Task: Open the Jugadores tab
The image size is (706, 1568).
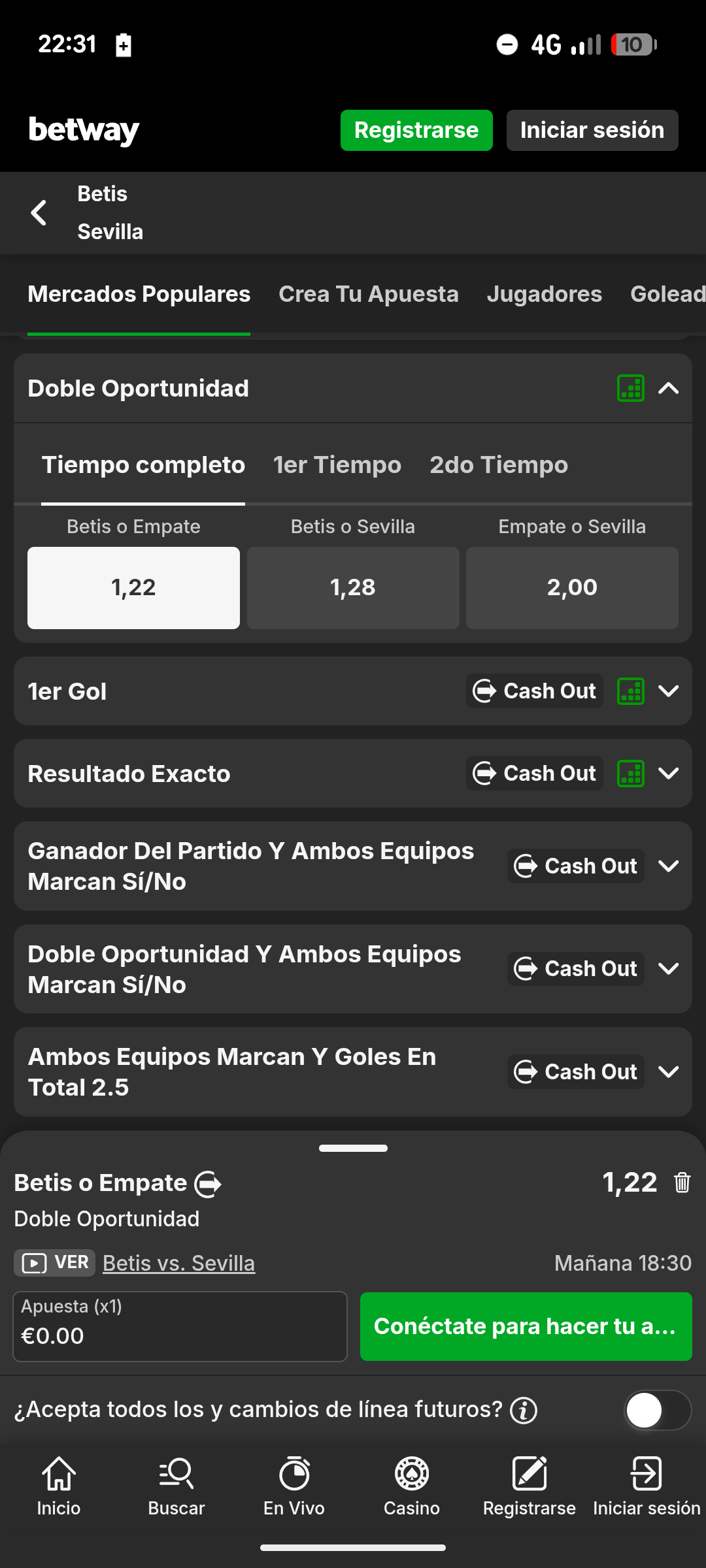Action: pos(544,295)
